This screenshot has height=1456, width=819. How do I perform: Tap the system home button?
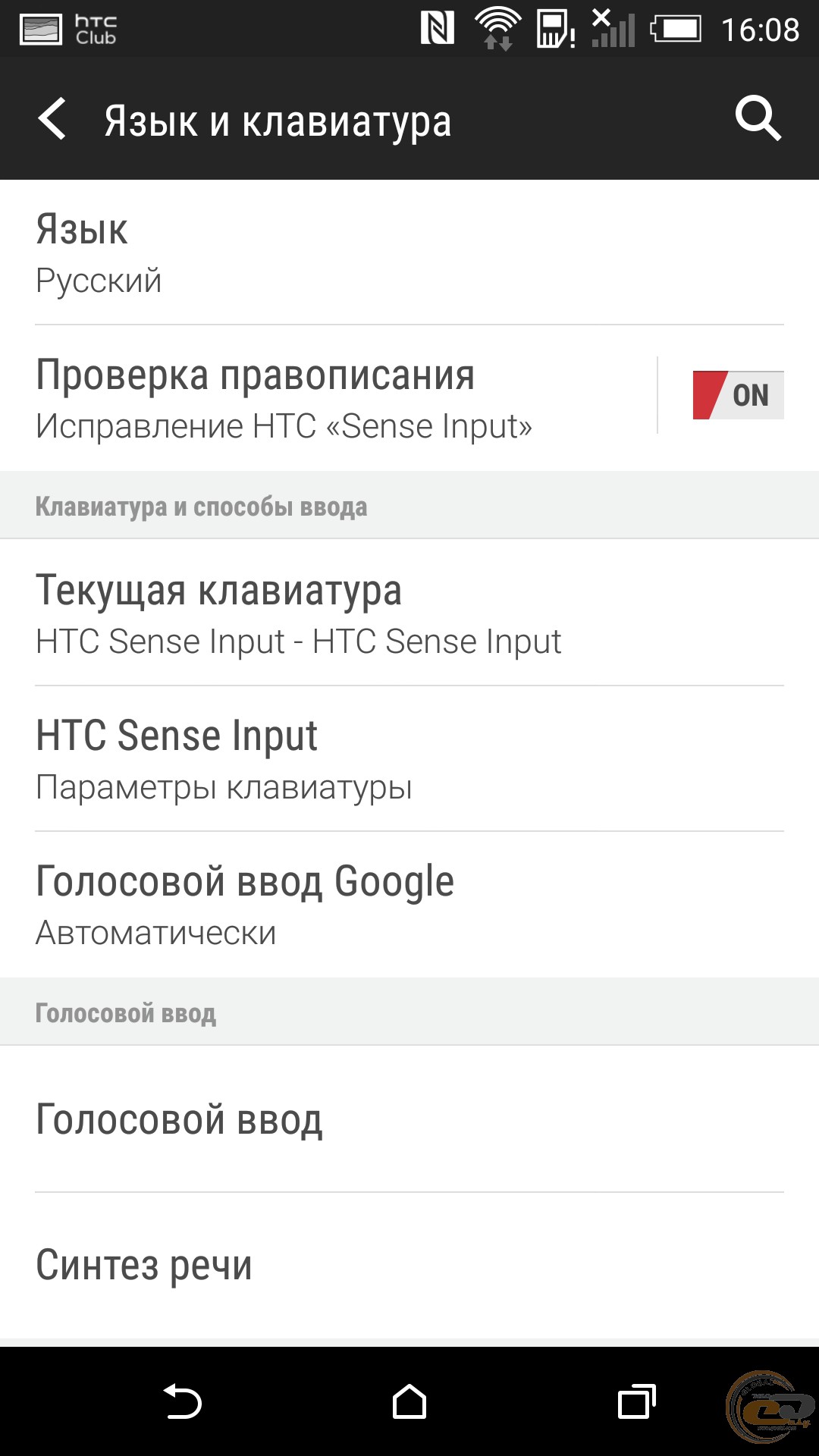pos(409,1401)
